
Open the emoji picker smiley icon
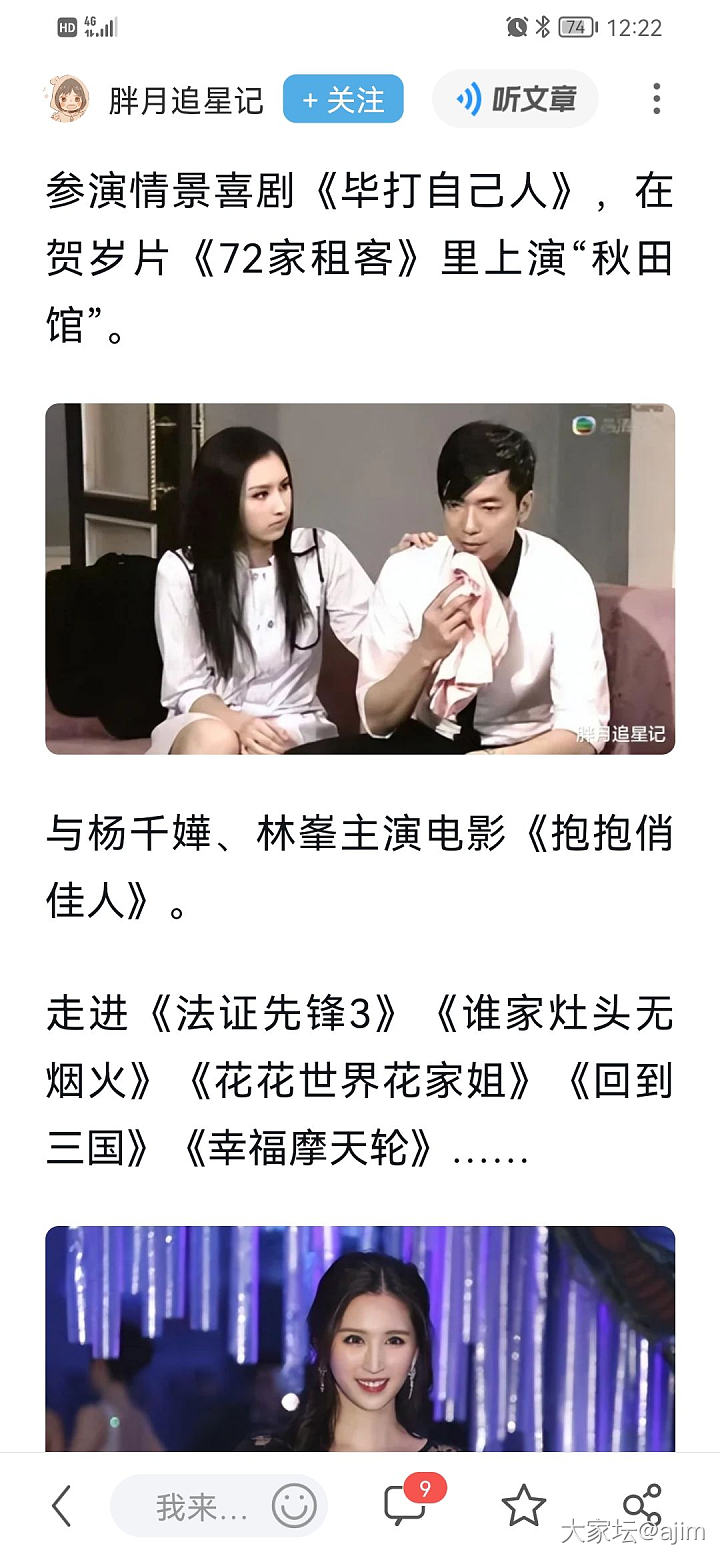(294, 1506)
